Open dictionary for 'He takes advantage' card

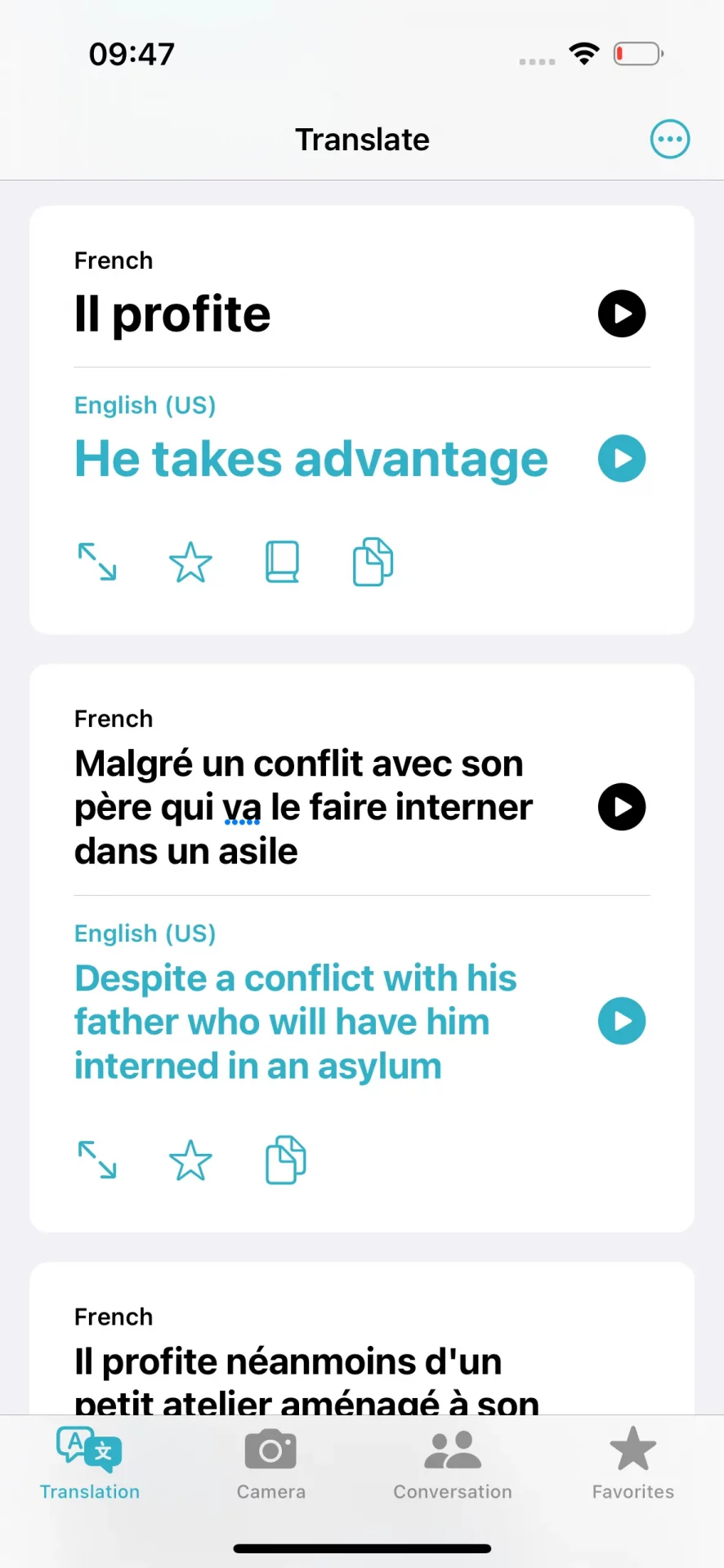(x=283, y=563)
